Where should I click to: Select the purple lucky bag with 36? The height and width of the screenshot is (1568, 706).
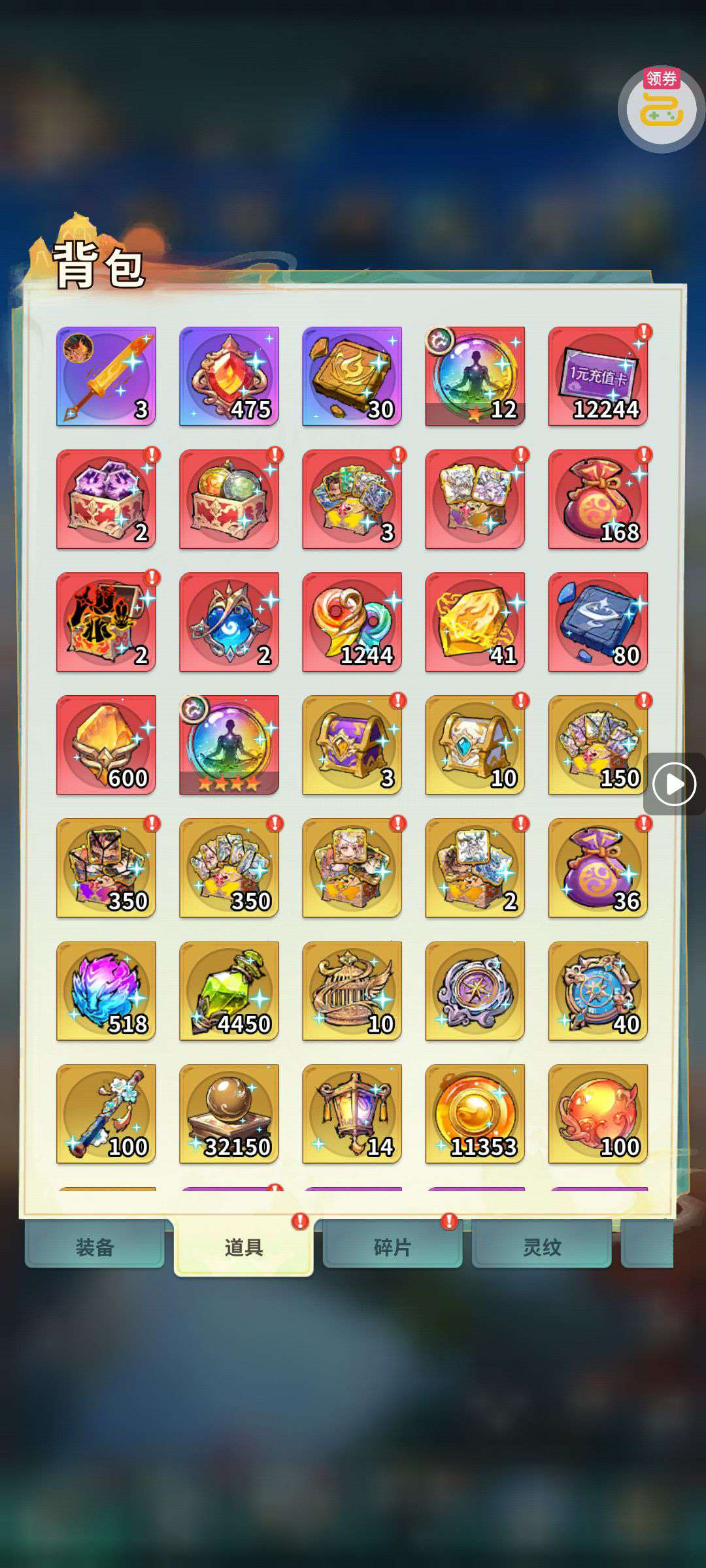tap(597, 868)
